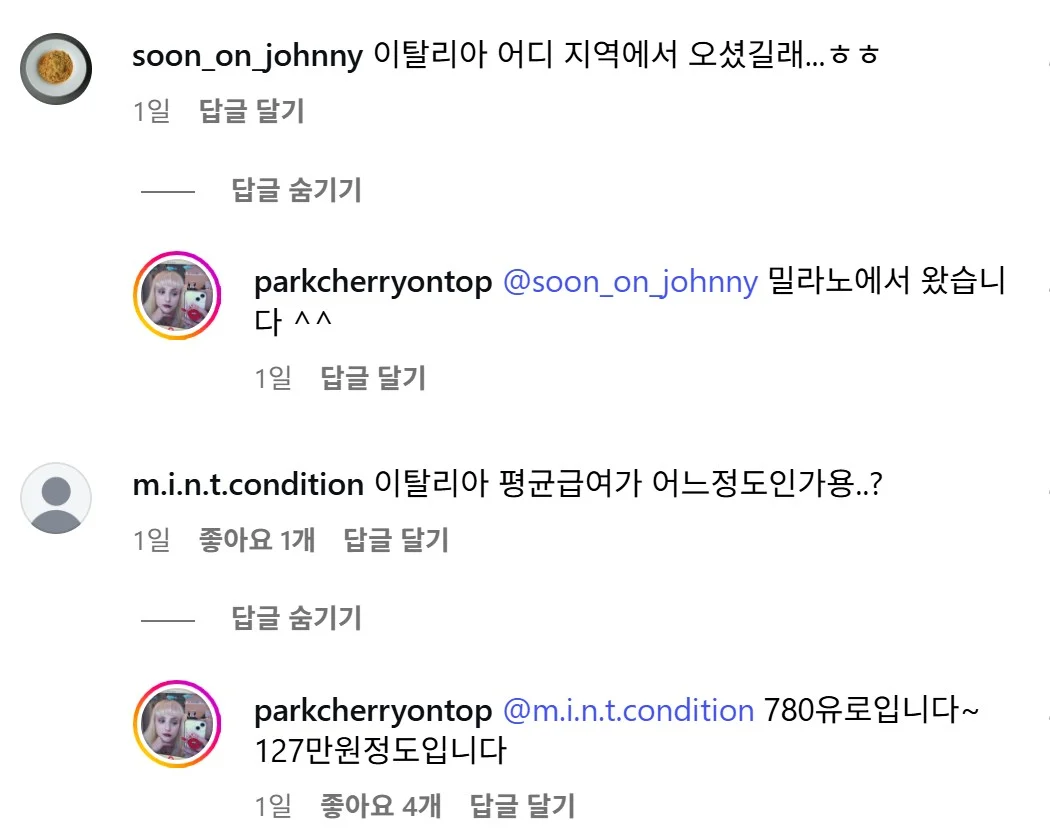Hide replies under soon_on_johnny's comment
Screen dimensions: 1050x837
point(296,190)
